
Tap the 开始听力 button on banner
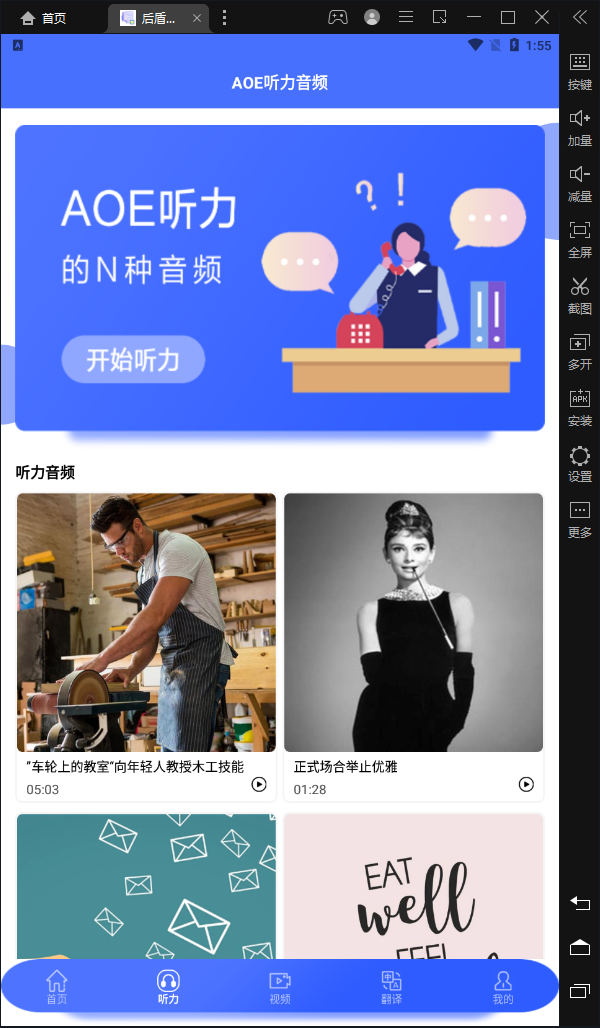tap(133, 360)
